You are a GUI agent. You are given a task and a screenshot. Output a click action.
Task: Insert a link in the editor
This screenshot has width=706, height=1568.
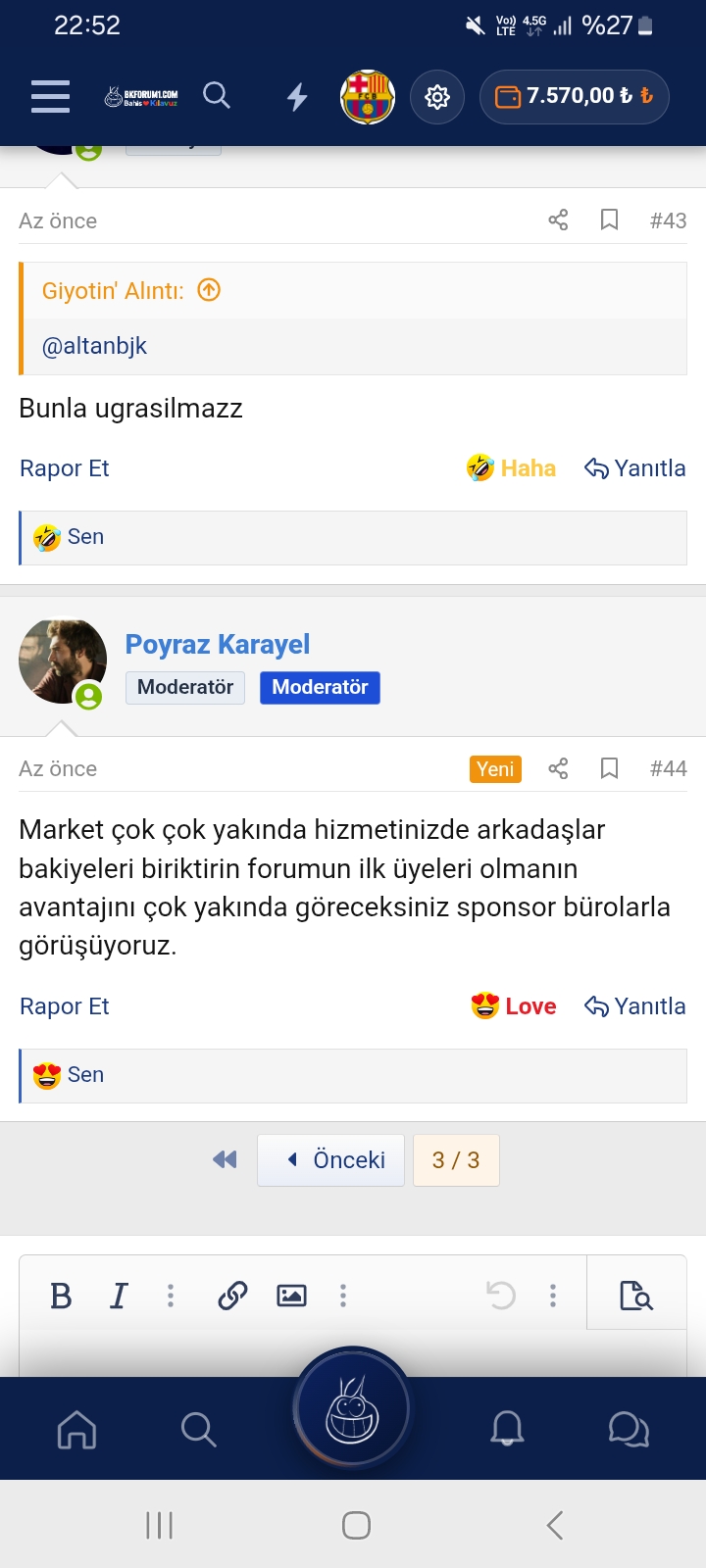coord(232,1296)
